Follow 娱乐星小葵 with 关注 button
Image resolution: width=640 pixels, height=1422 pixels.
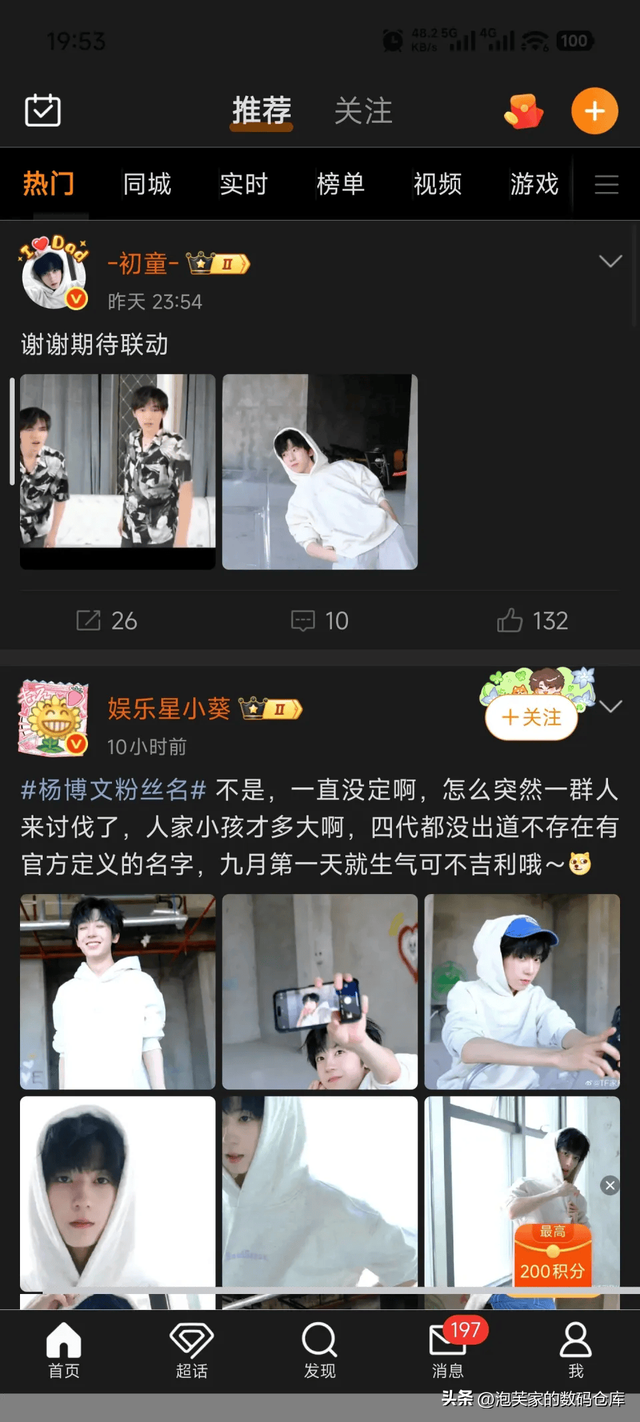(531, 718)
